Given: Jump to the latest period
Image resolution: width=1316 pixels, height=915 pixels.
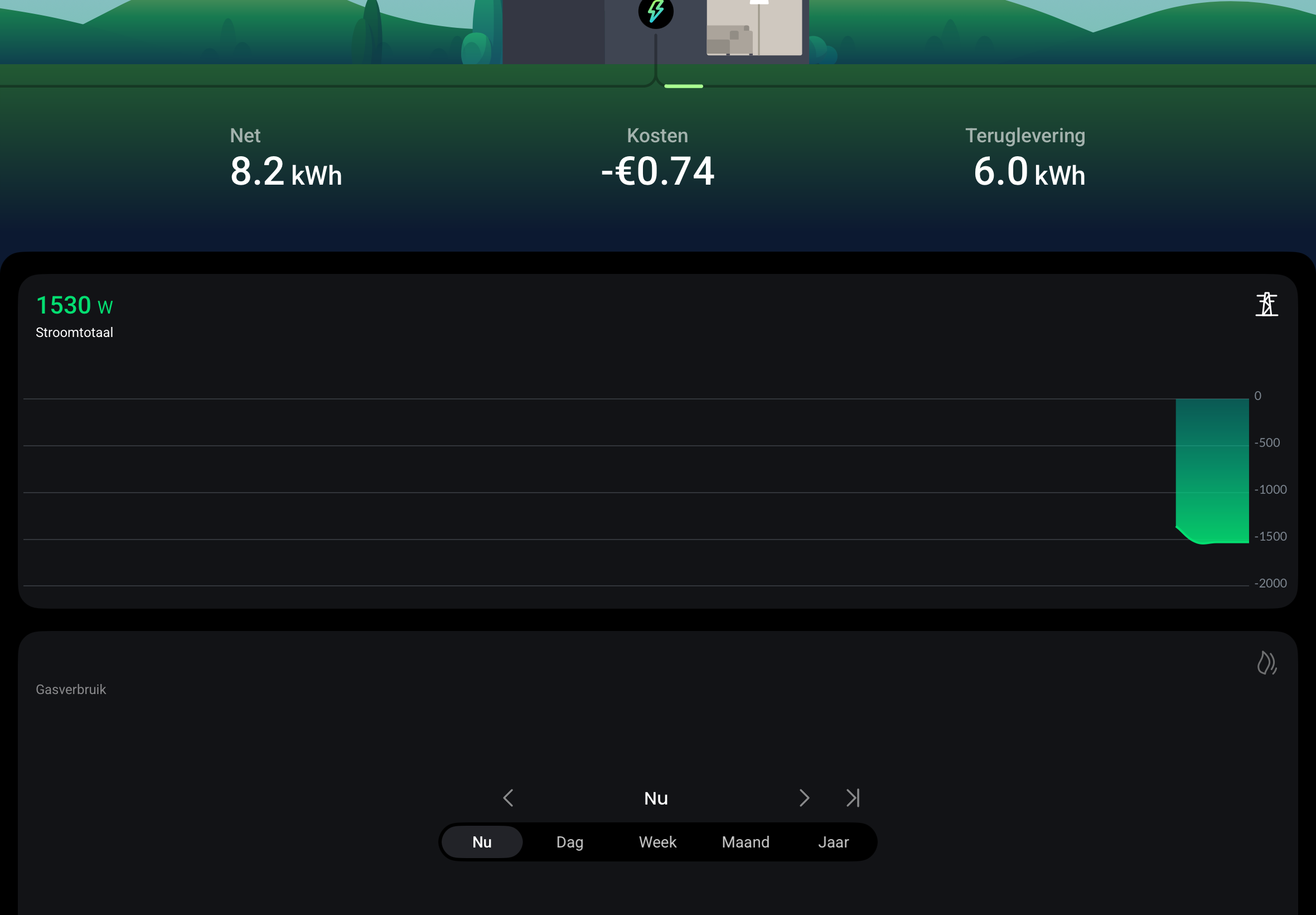Looking at the screenshot, I should click(853, 797).
